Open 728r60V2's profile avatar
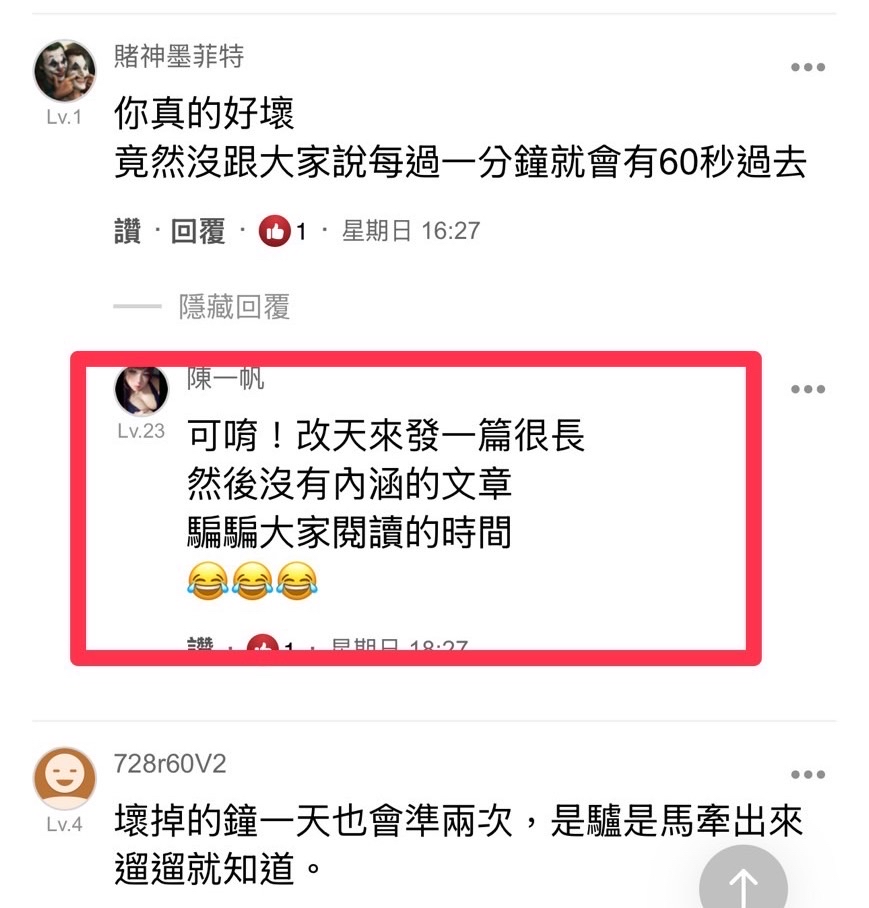The width and height of the screenshot is (869, 908). [64, 778]
